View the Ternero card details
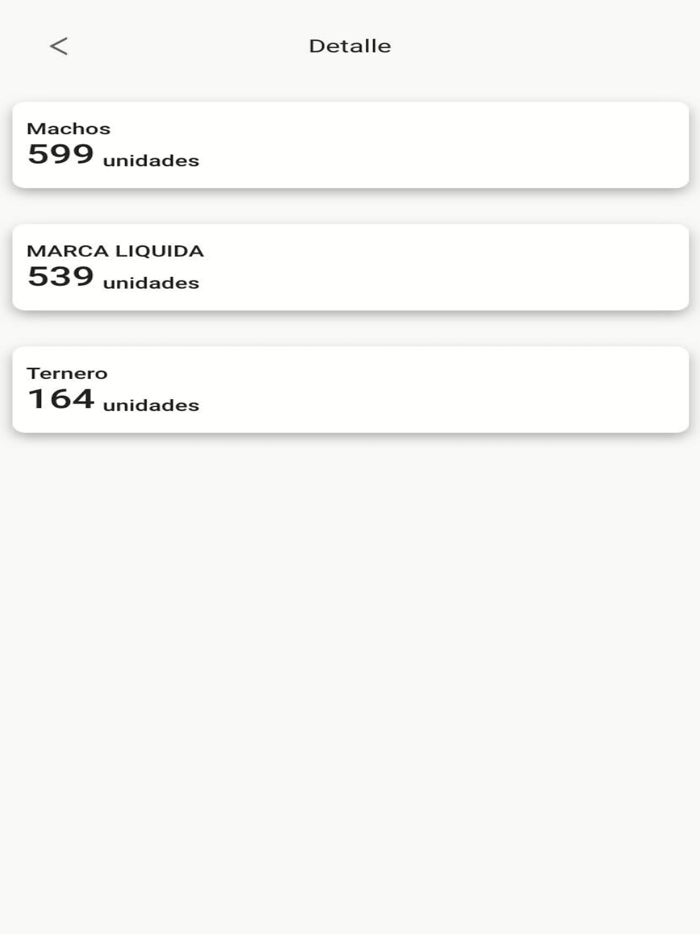This screenshot has height=934, width=700. (x=350, y=389)
